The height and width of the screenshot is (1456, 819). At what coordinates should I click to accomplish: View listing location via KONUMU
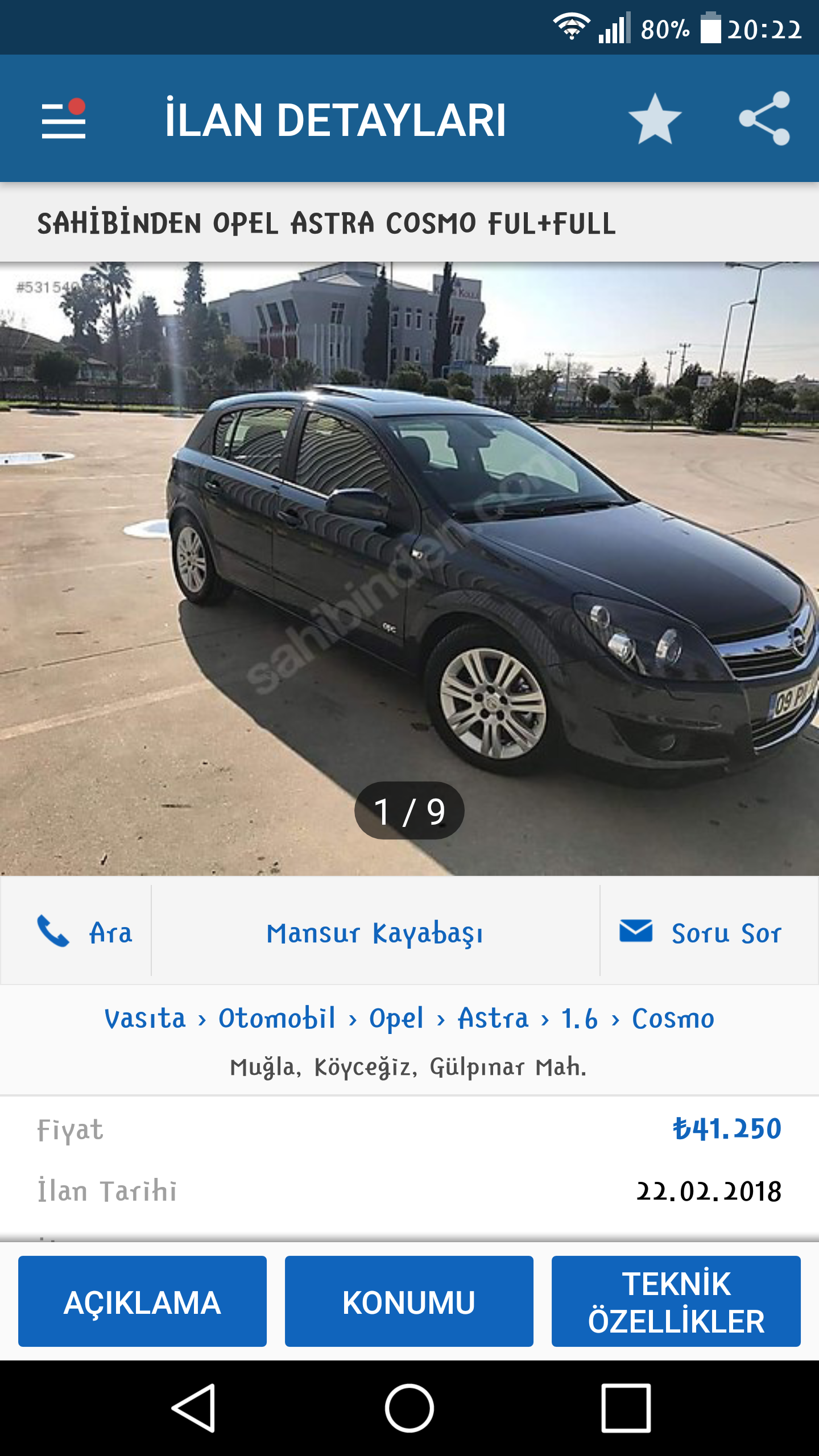point(409,1301)
